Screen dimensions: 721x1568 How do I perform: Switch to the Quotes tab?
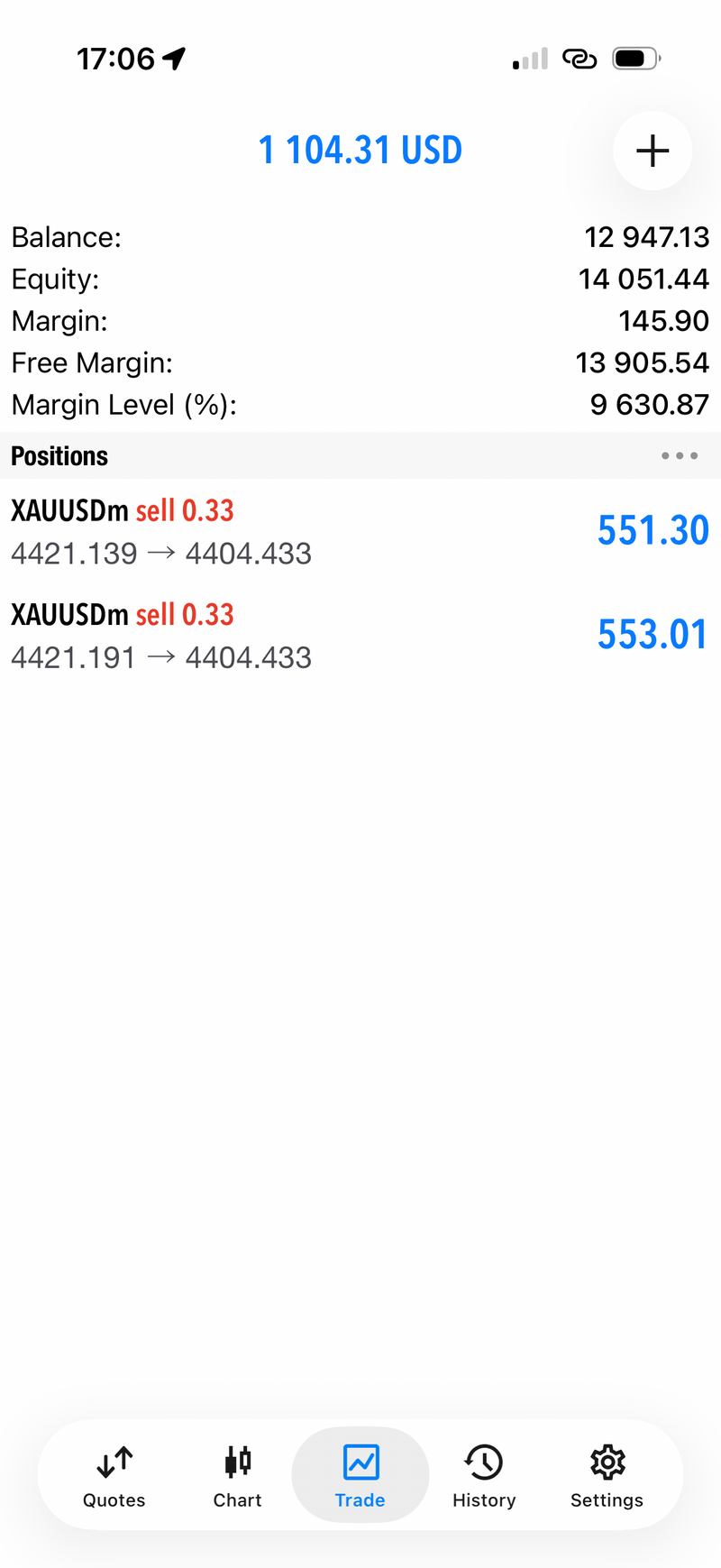(114, 1476)
